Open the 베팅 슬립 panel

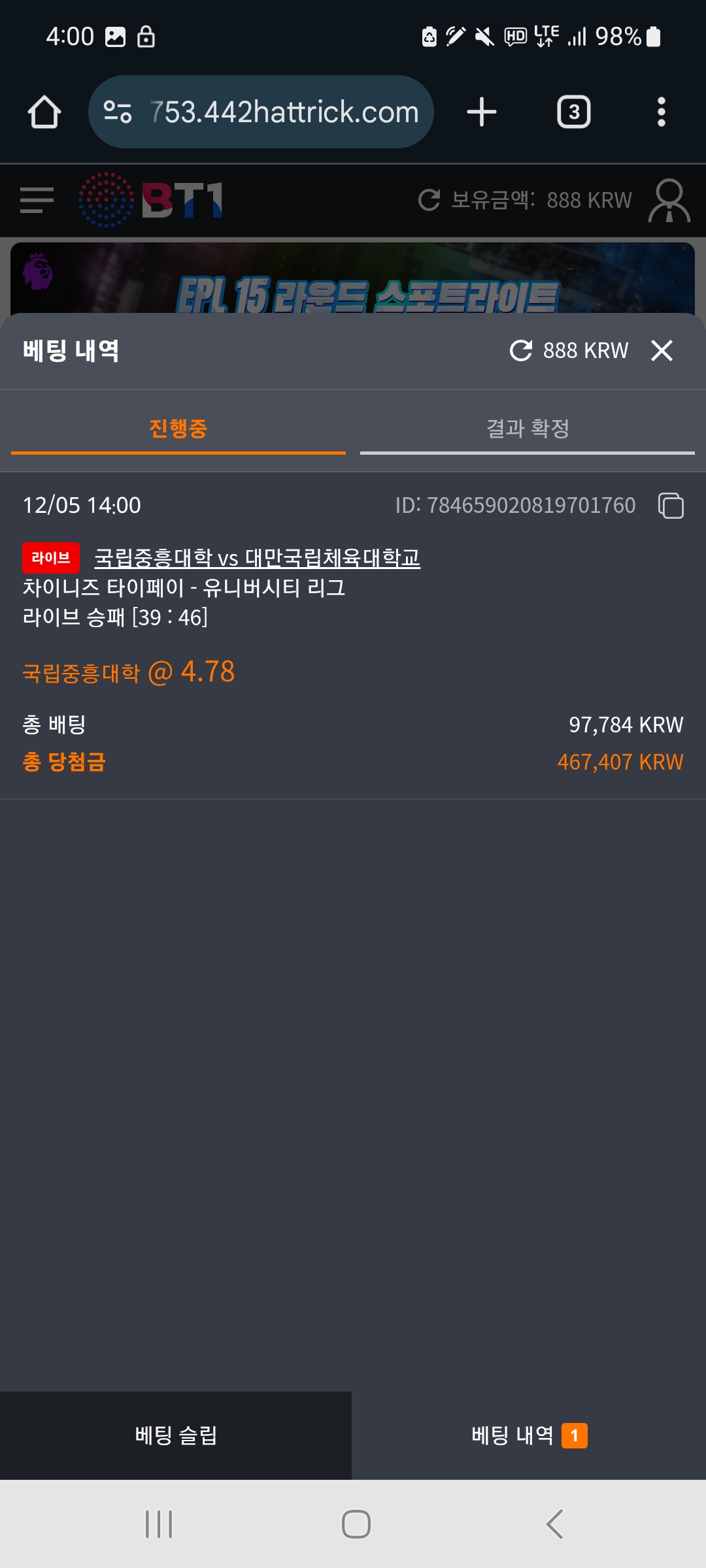pos(176,1433)
